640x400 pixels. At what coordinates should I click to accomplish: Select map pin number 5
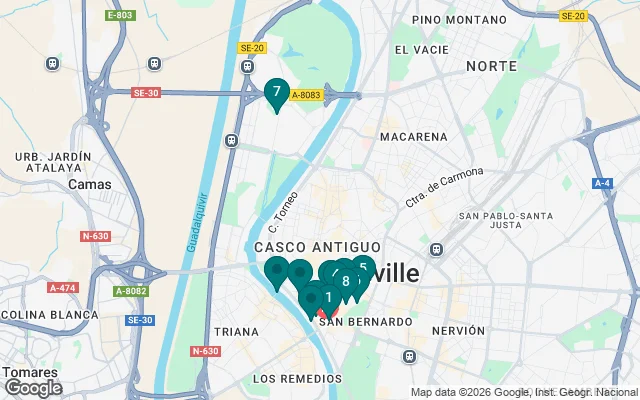point(364,268)
